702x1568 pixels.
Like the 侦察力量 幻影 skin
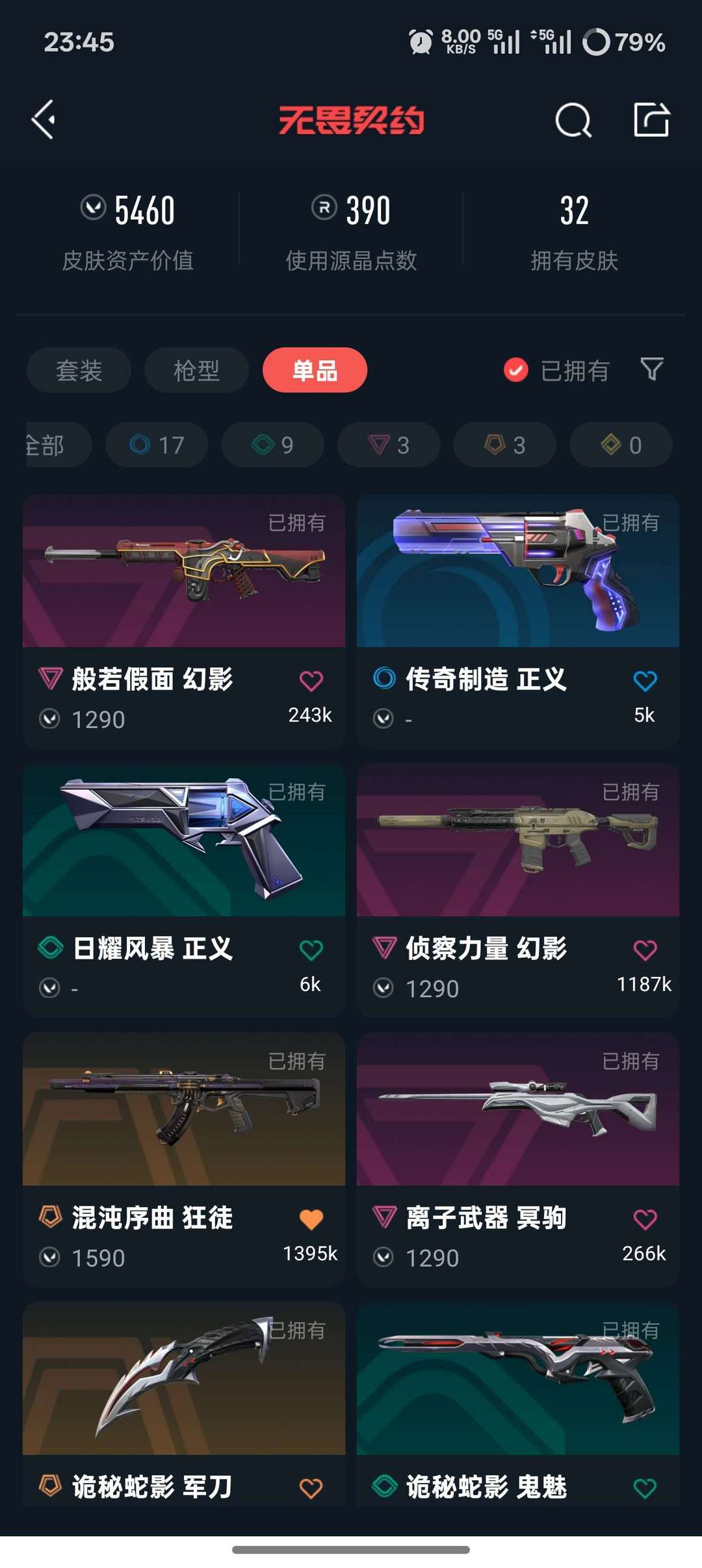click(645, 950)
